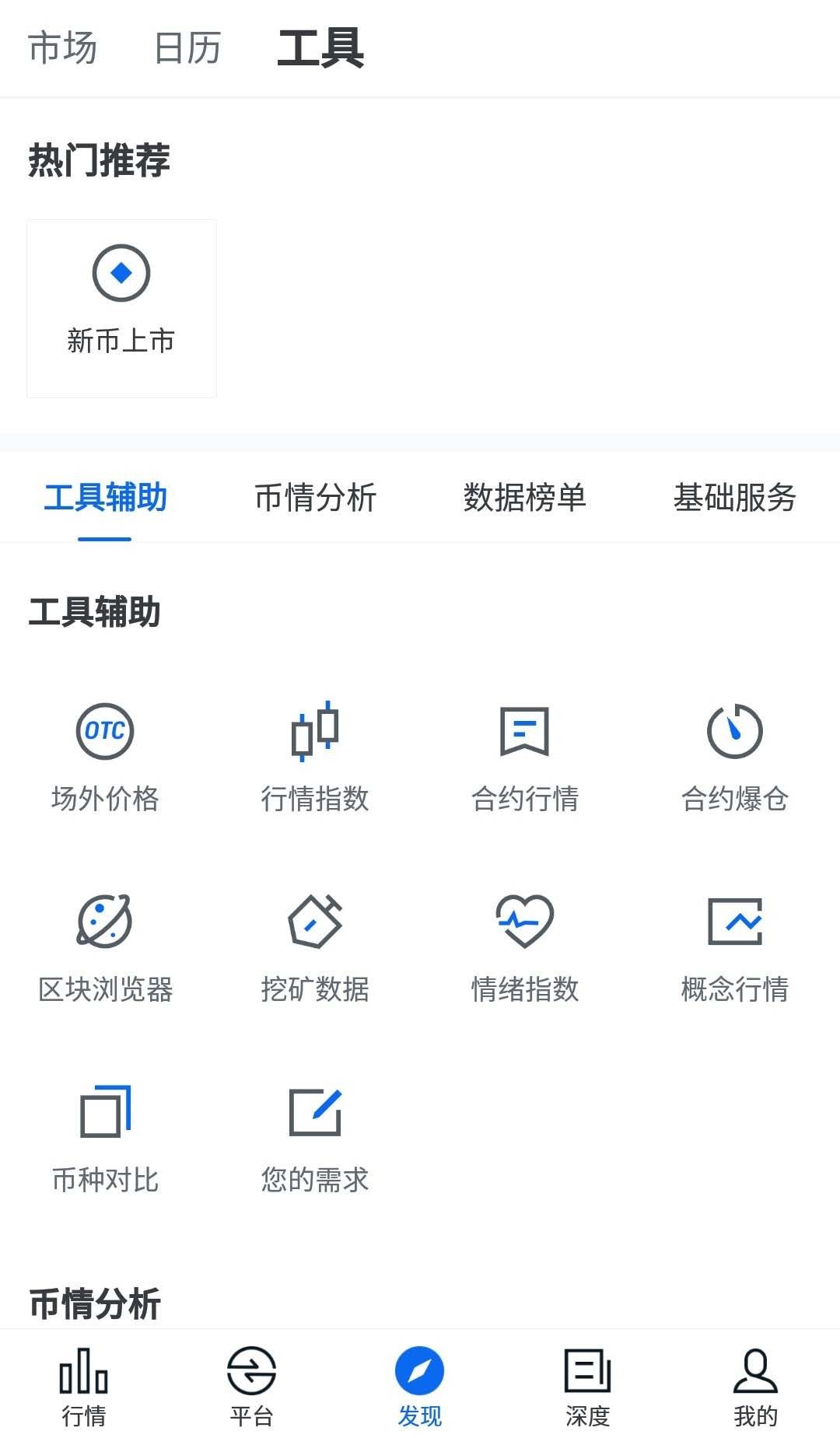Open 我的 profile from bottom bar
The height and width of the screenshot is (1438, 840).
(755, 1380)
